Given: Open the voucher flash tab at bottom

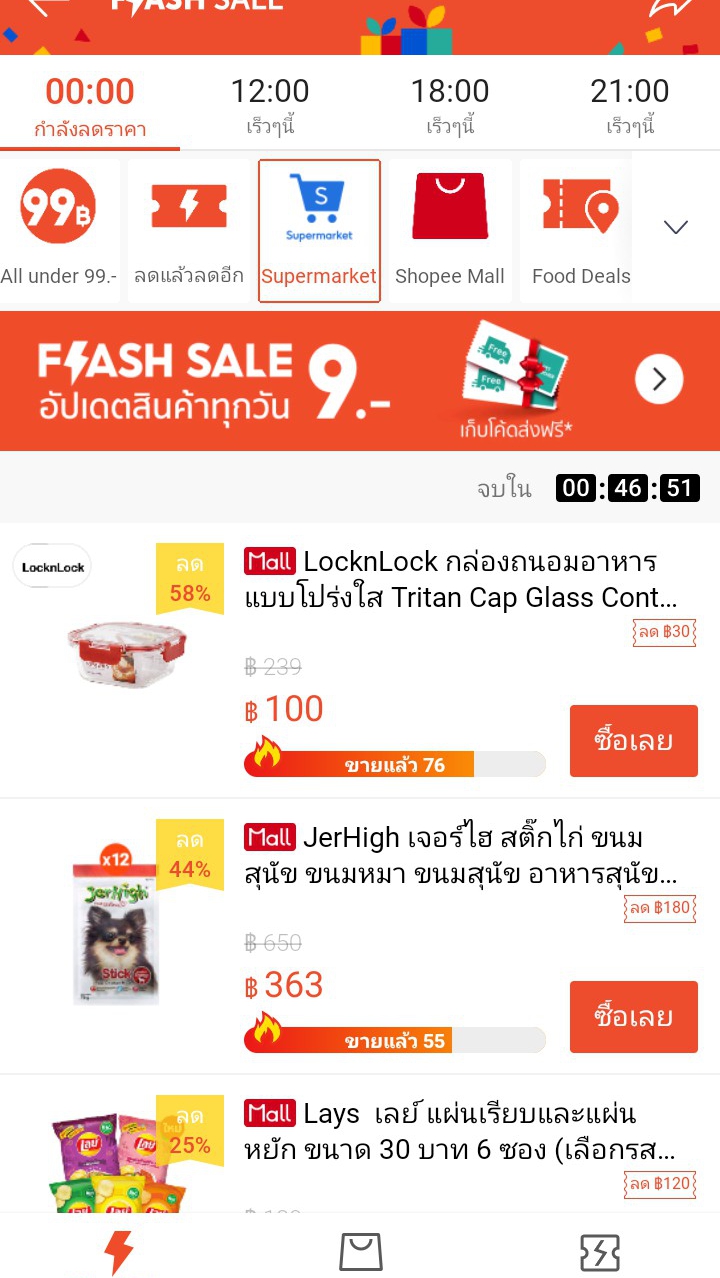Looking at the screenshot, I should (600, 1251).
